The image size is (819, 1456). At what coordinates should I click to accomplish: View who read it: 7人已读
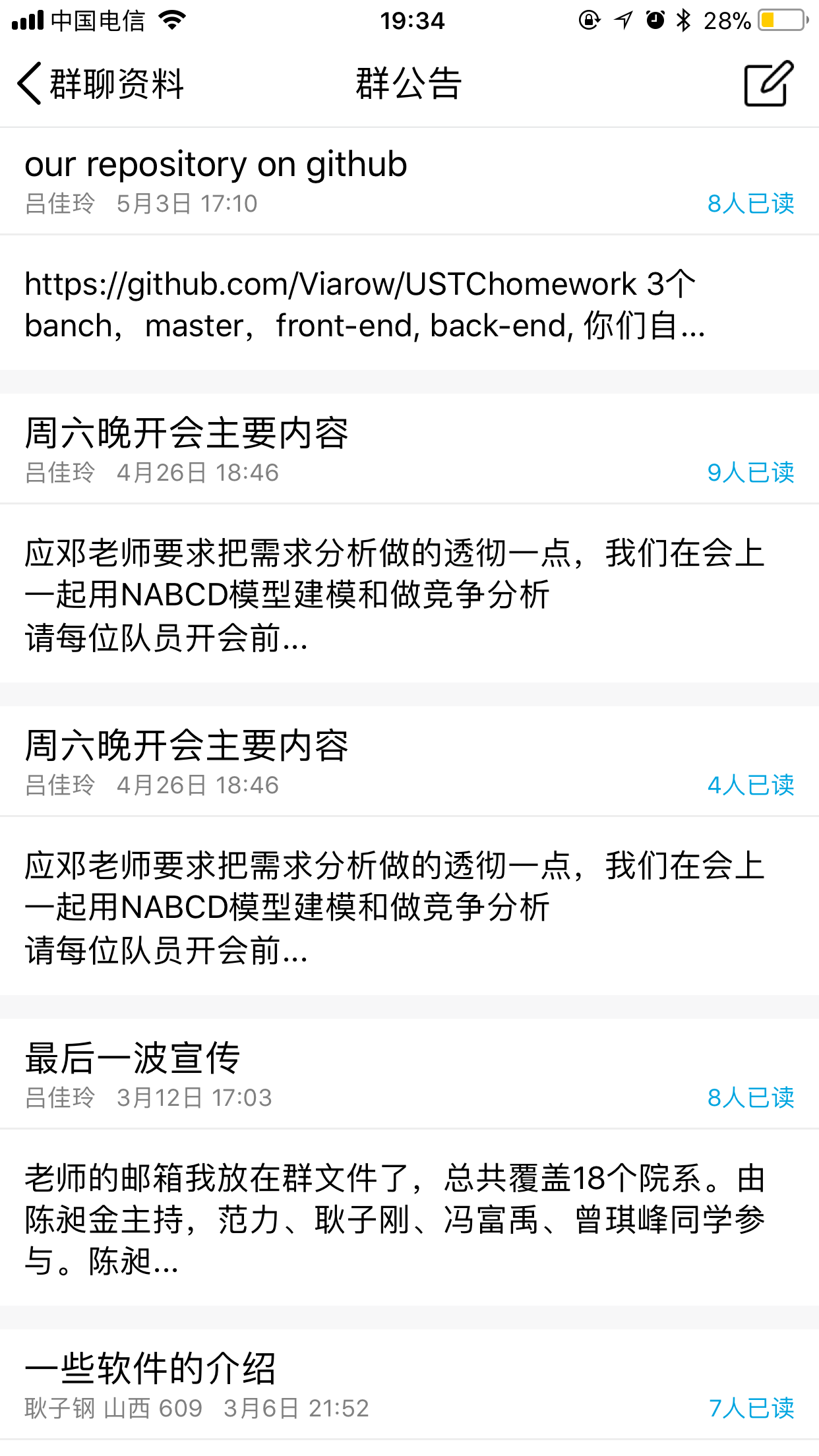751,1408
